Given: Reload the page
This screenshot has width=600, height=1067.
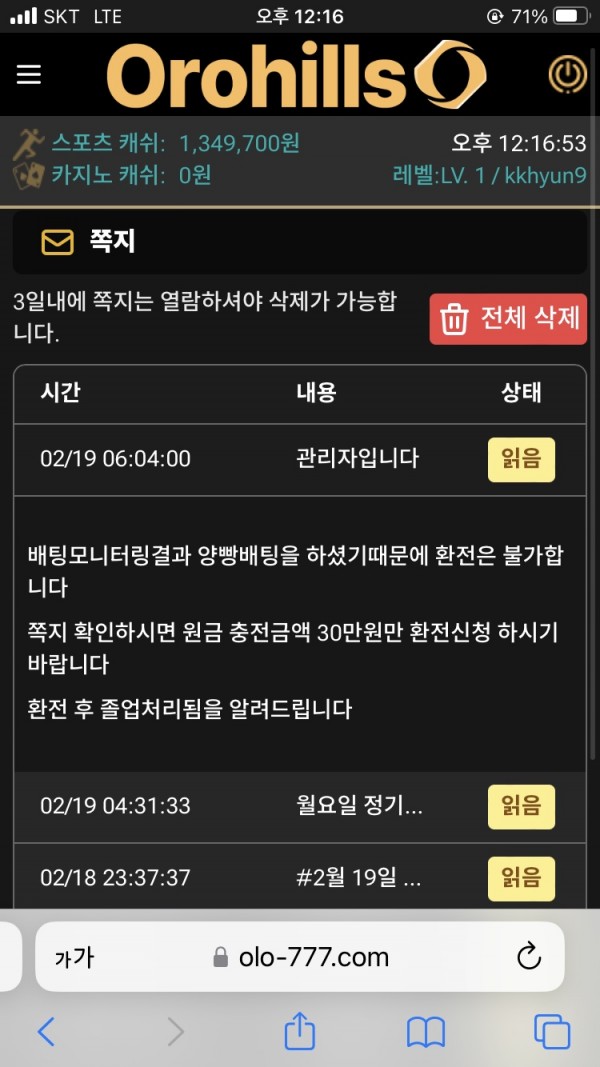Looking at the screenshot, I should (x=528, y=957).
